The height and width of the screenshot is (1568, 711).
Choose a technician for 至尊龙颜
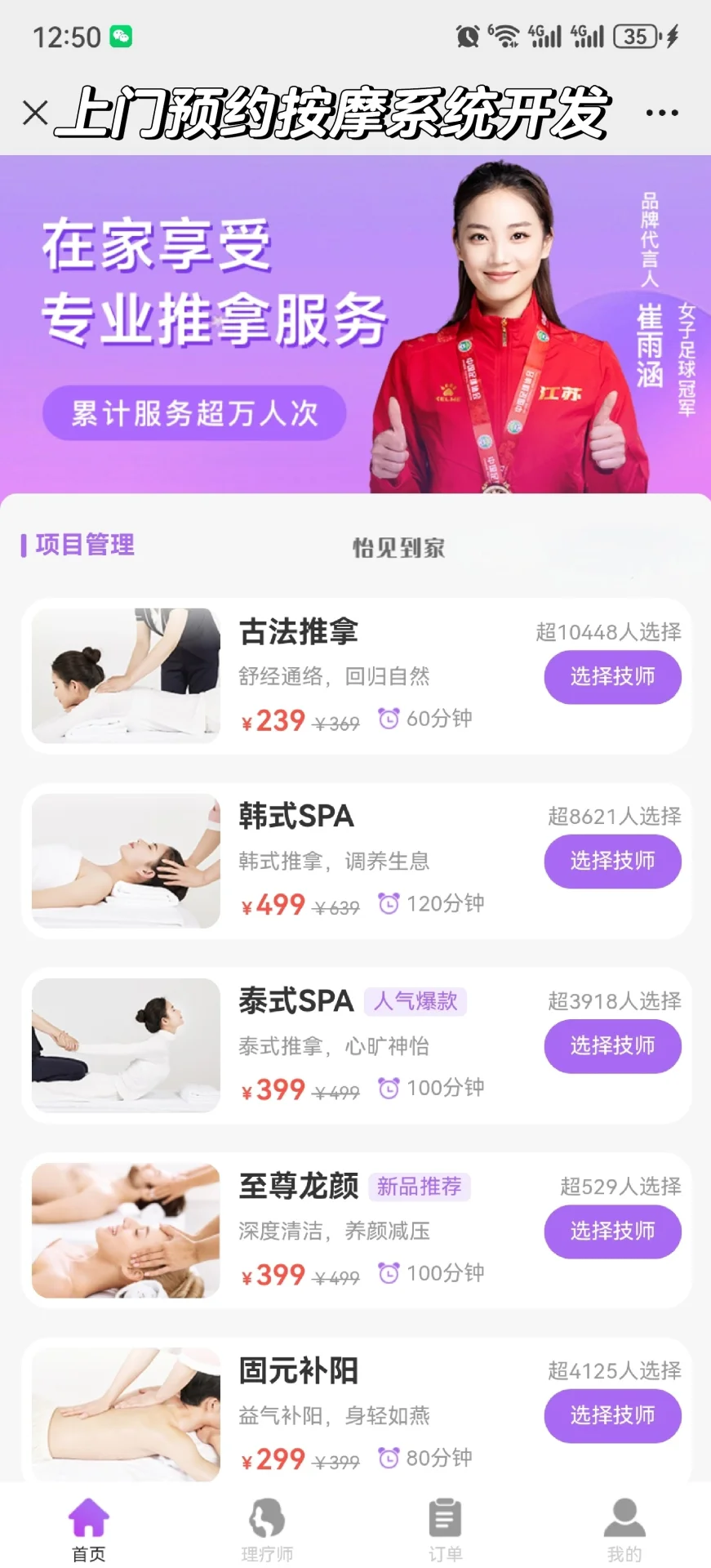tap(612, 1232)
